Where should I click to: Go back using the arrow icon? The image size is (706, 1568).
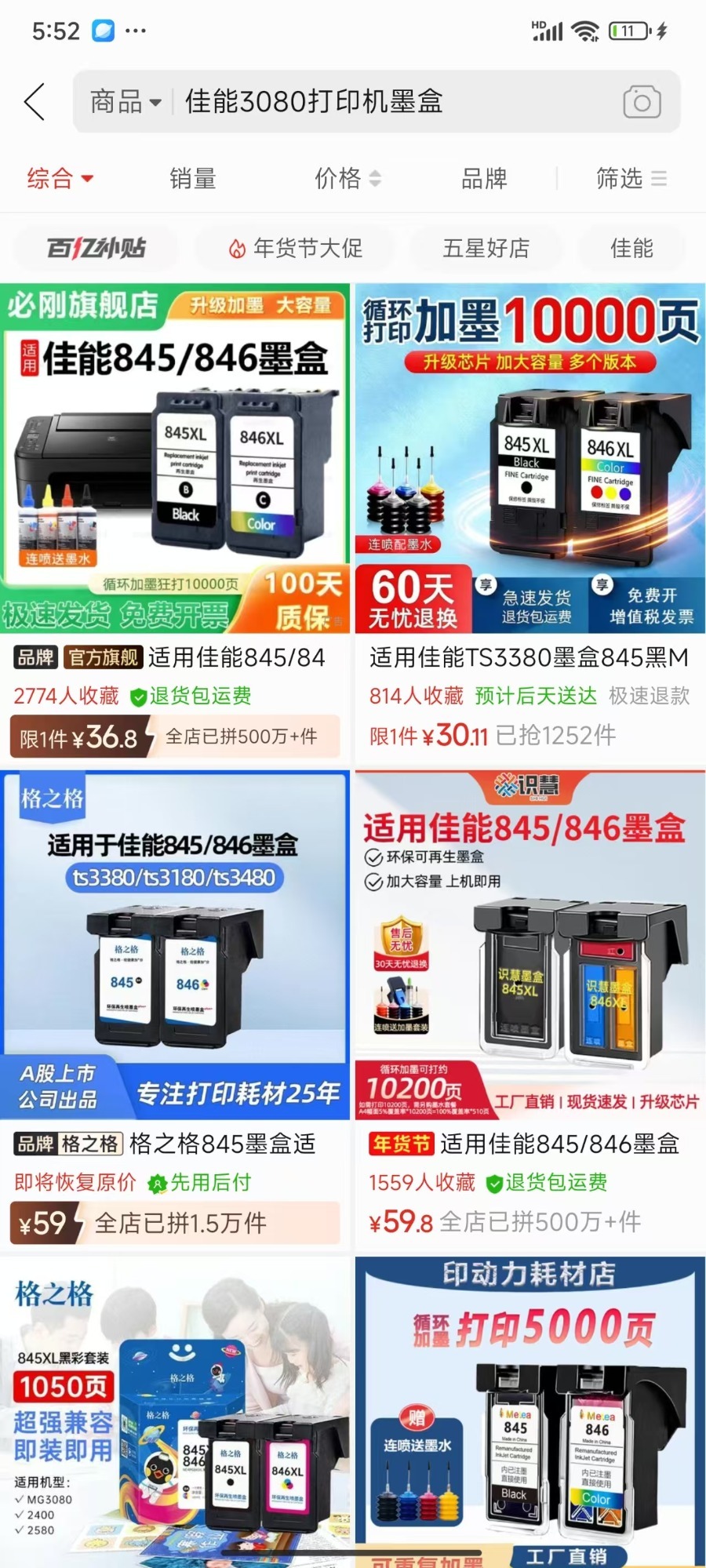pos(35,102)
